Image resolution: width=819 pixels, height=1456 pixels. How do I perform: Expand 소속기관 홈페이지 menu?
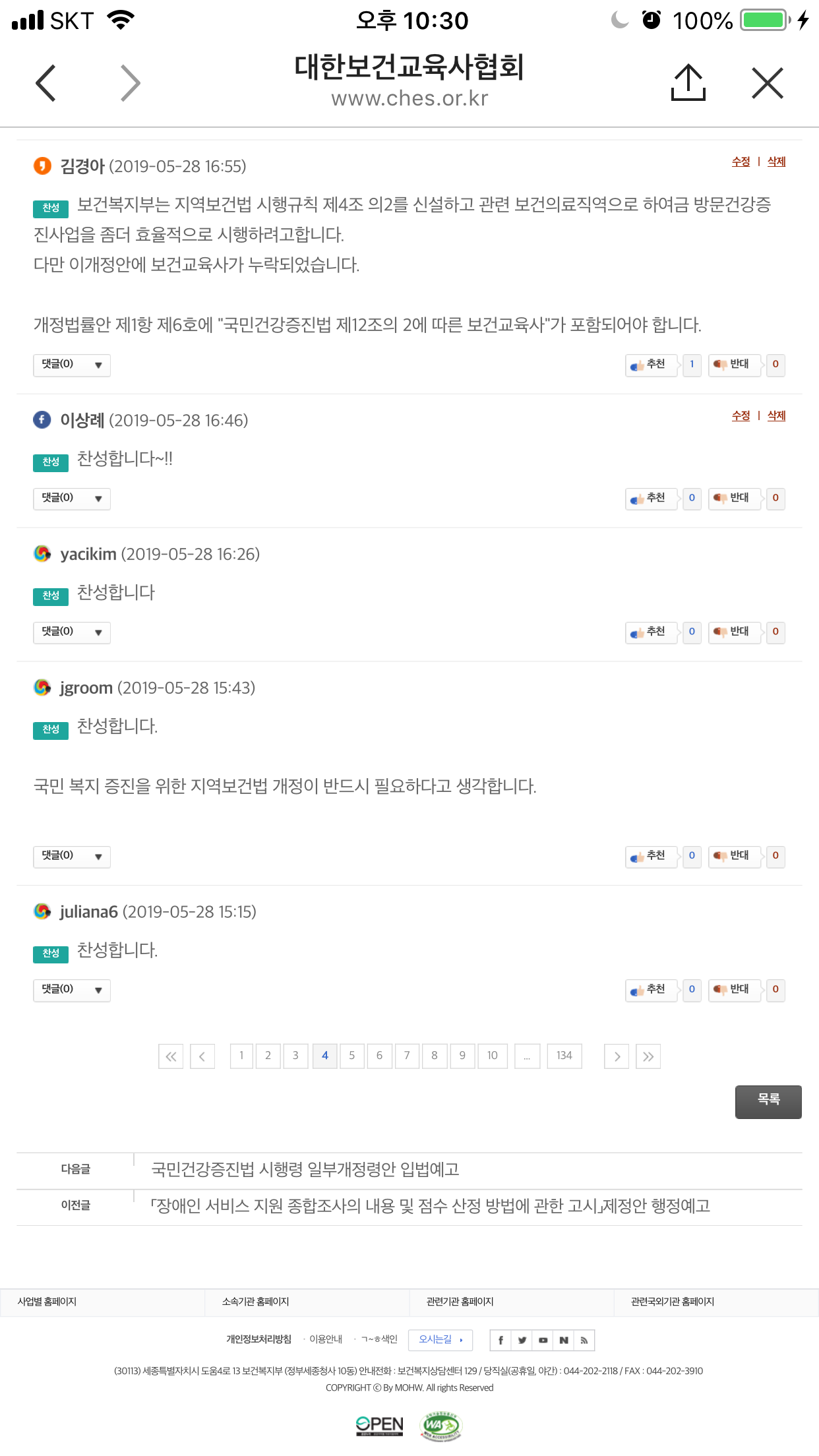(256, 1302)
